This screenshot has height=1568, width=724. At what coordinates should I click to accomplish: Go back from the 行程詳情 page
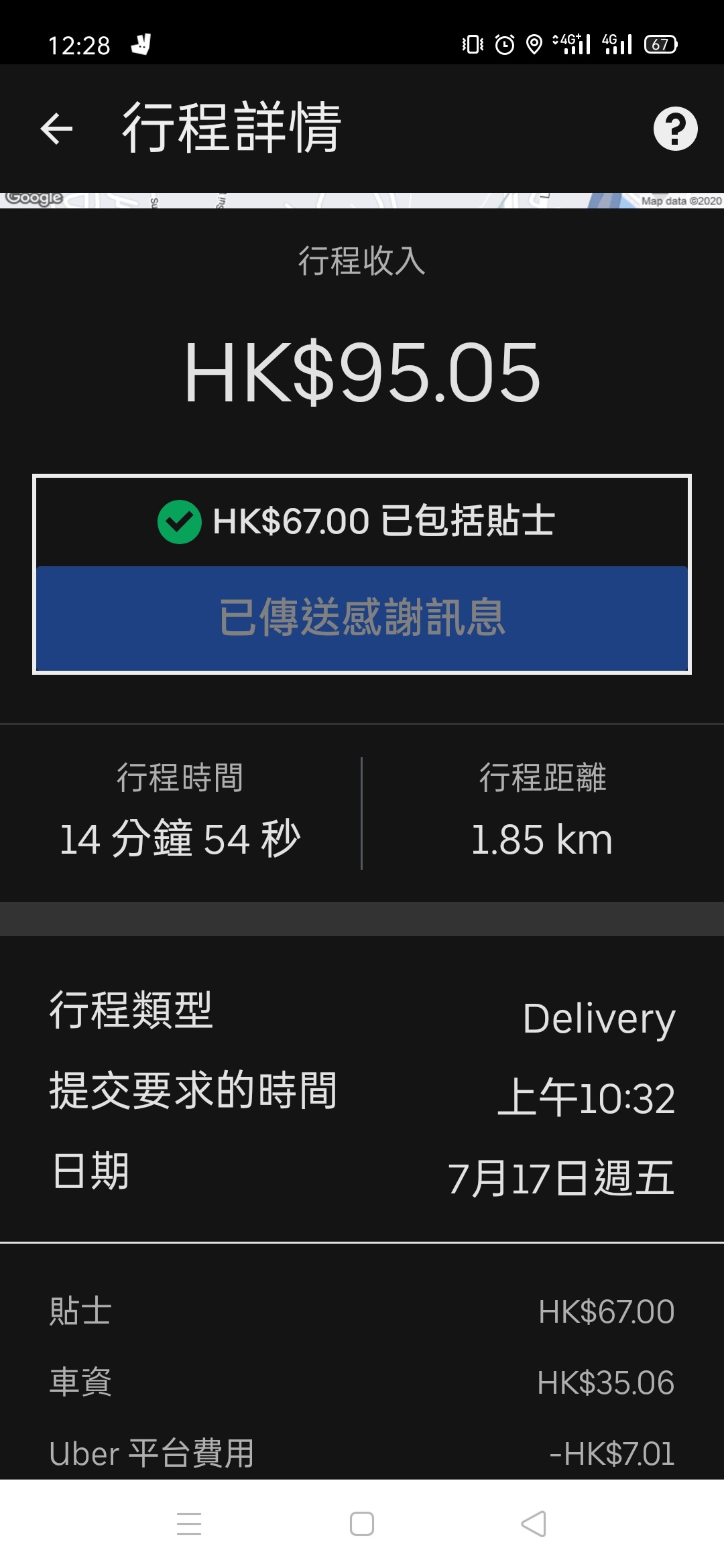[56, 129]
